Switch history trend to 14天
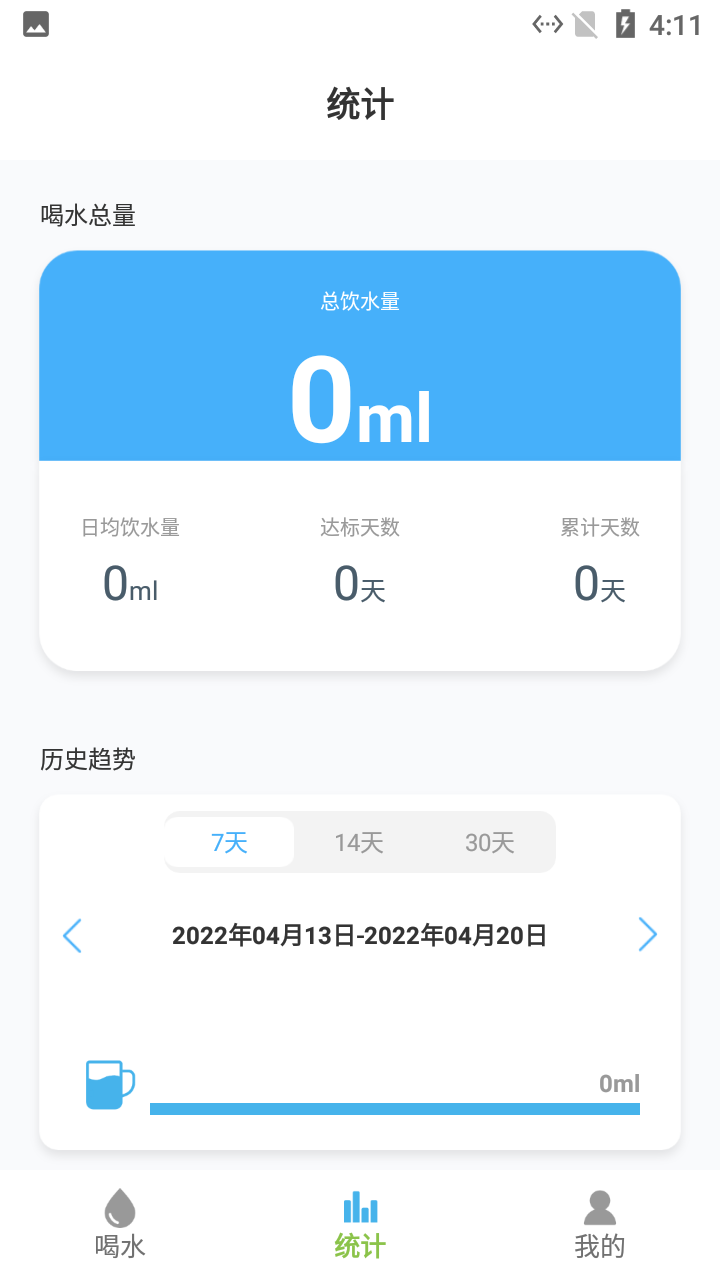 [359, 842]
